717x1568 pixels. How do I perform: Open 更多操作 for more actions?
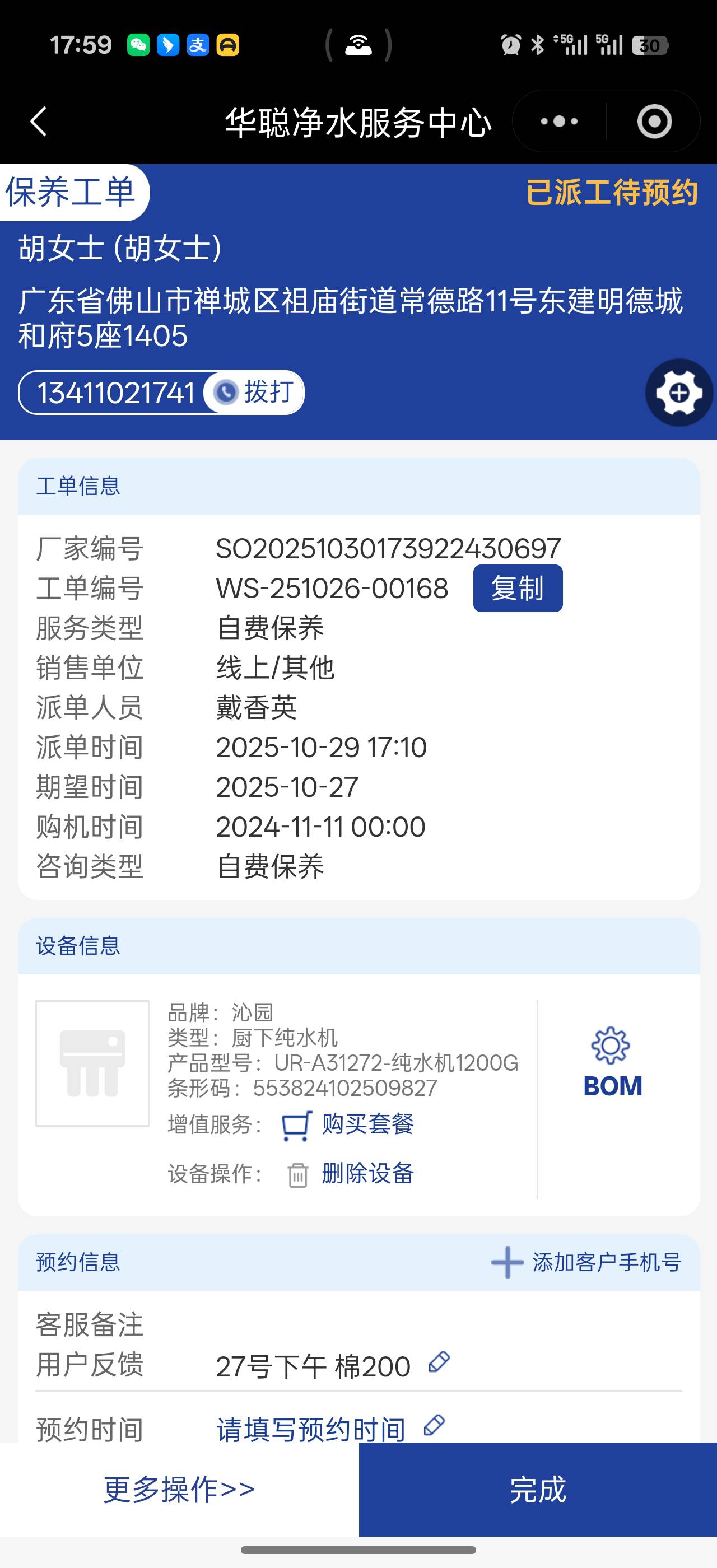tap(179, 1489)
